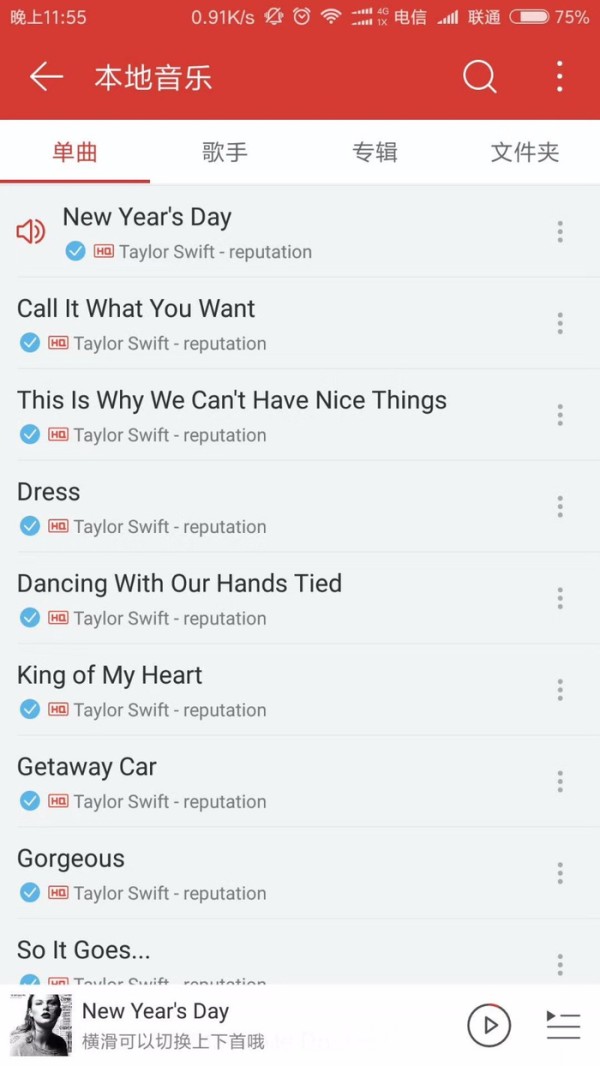Search local music
The image size is (600, 1066).
click(479, 77)
